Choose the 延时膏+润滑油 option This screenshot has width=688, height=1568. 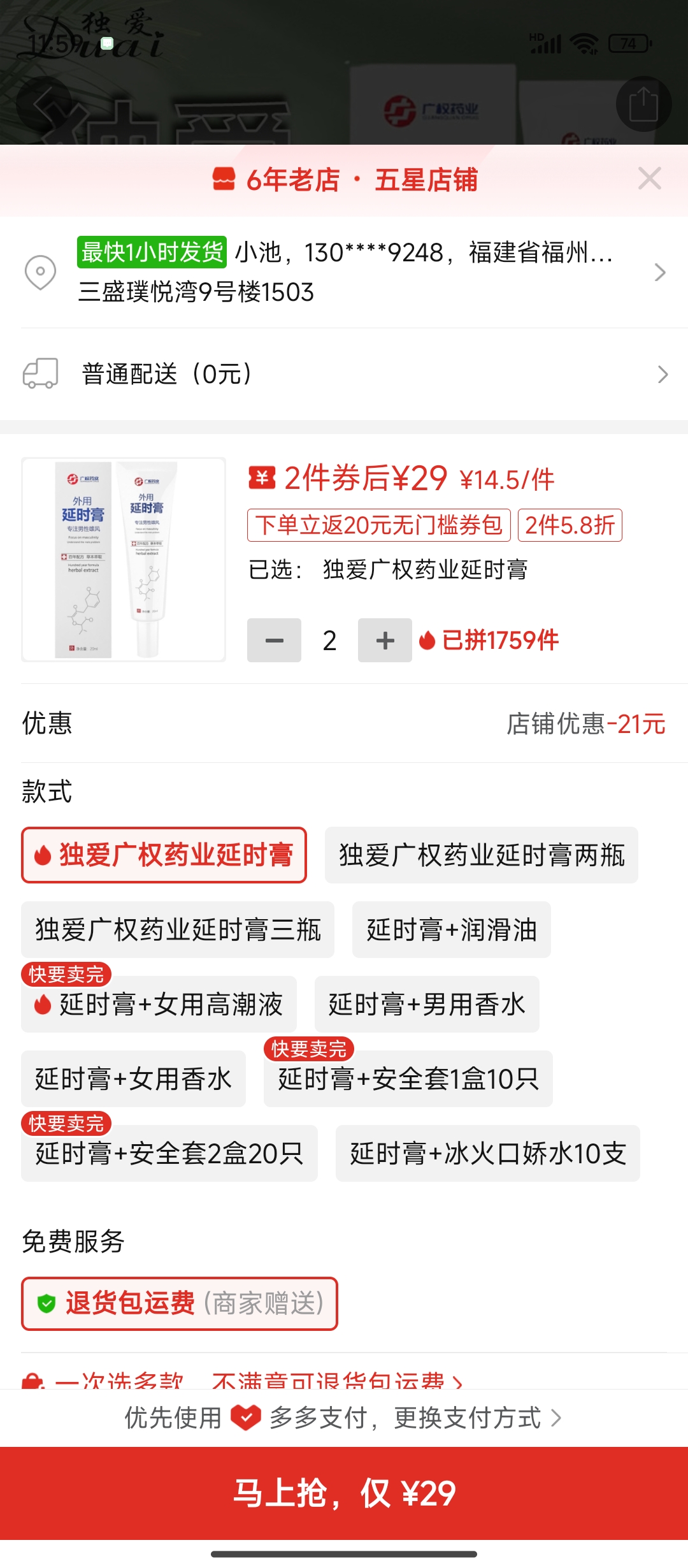(x=451, y=930)
